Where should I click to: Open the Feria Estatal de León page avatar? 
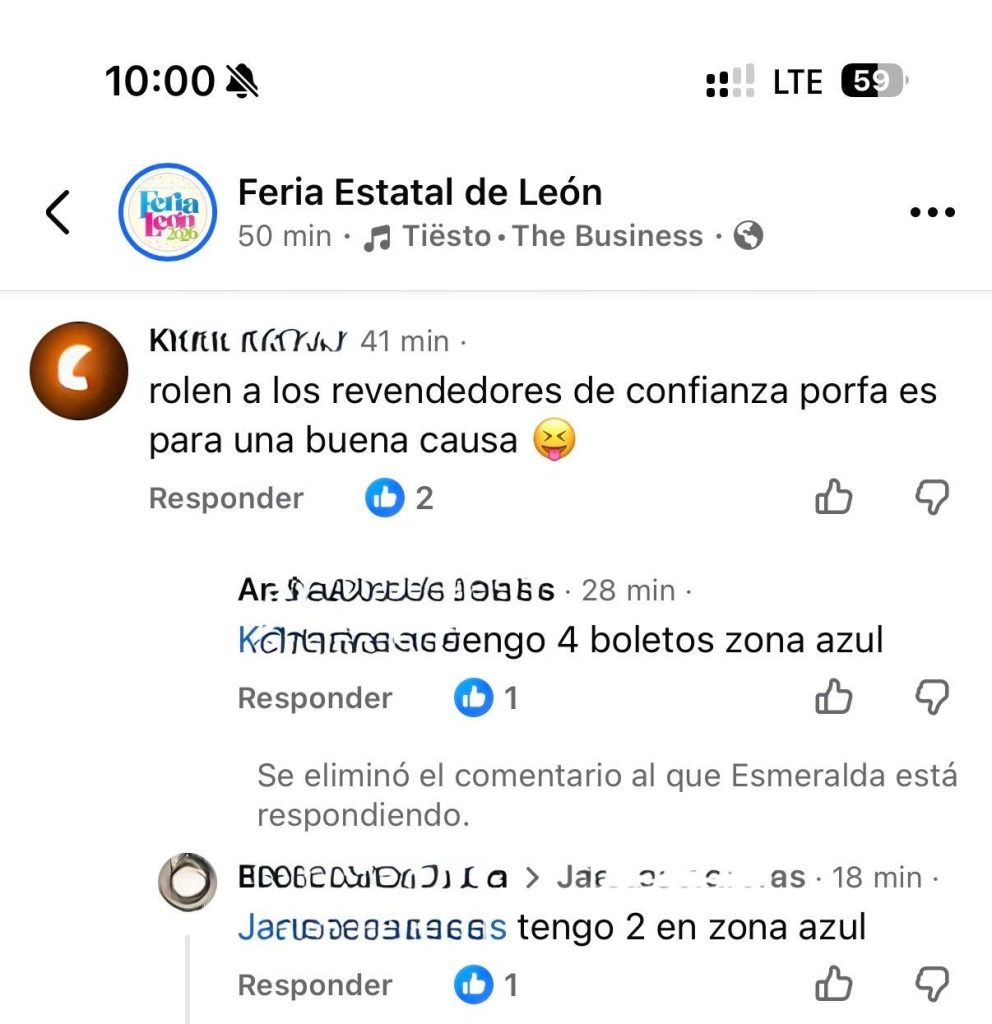pos(167,212)
